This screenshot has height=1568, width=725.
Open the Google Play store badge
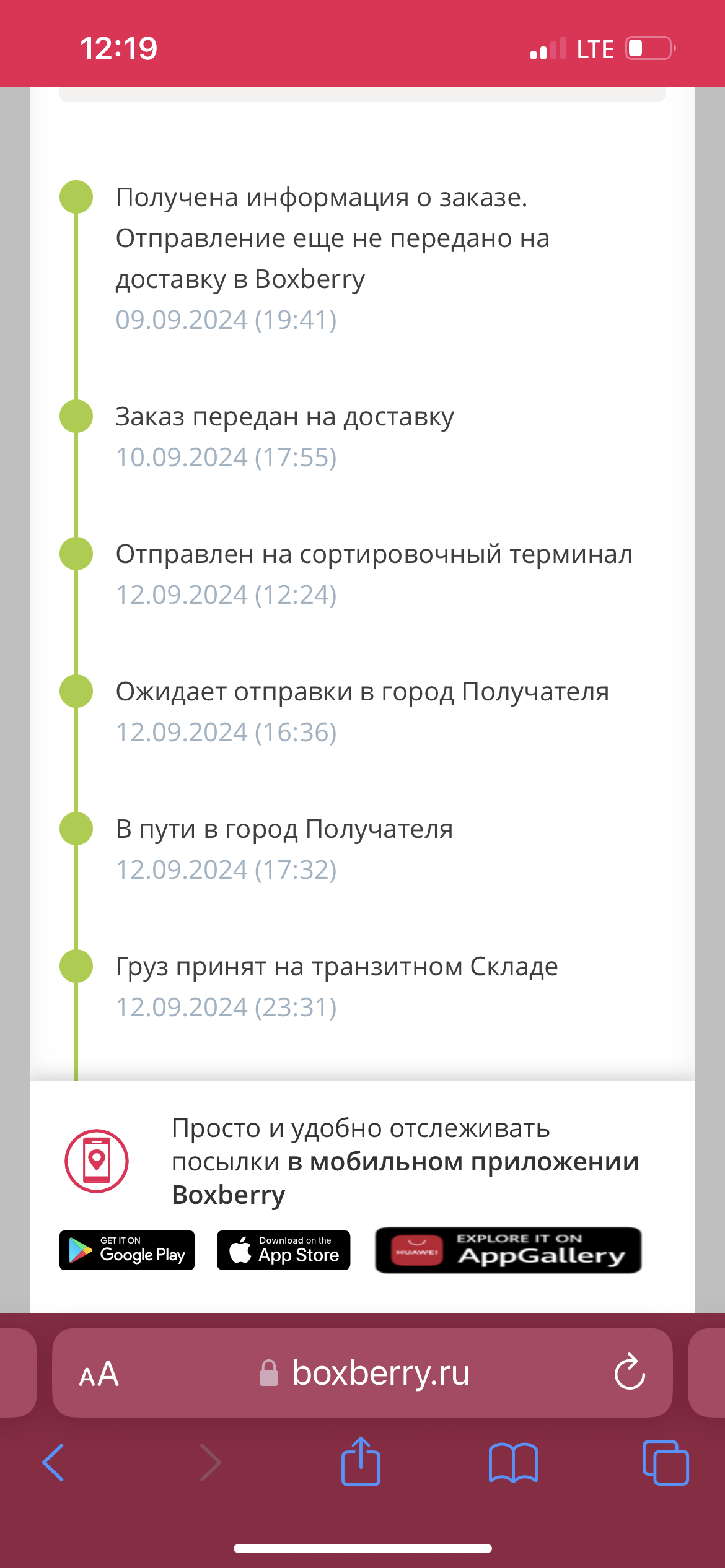click(127, 1250)
